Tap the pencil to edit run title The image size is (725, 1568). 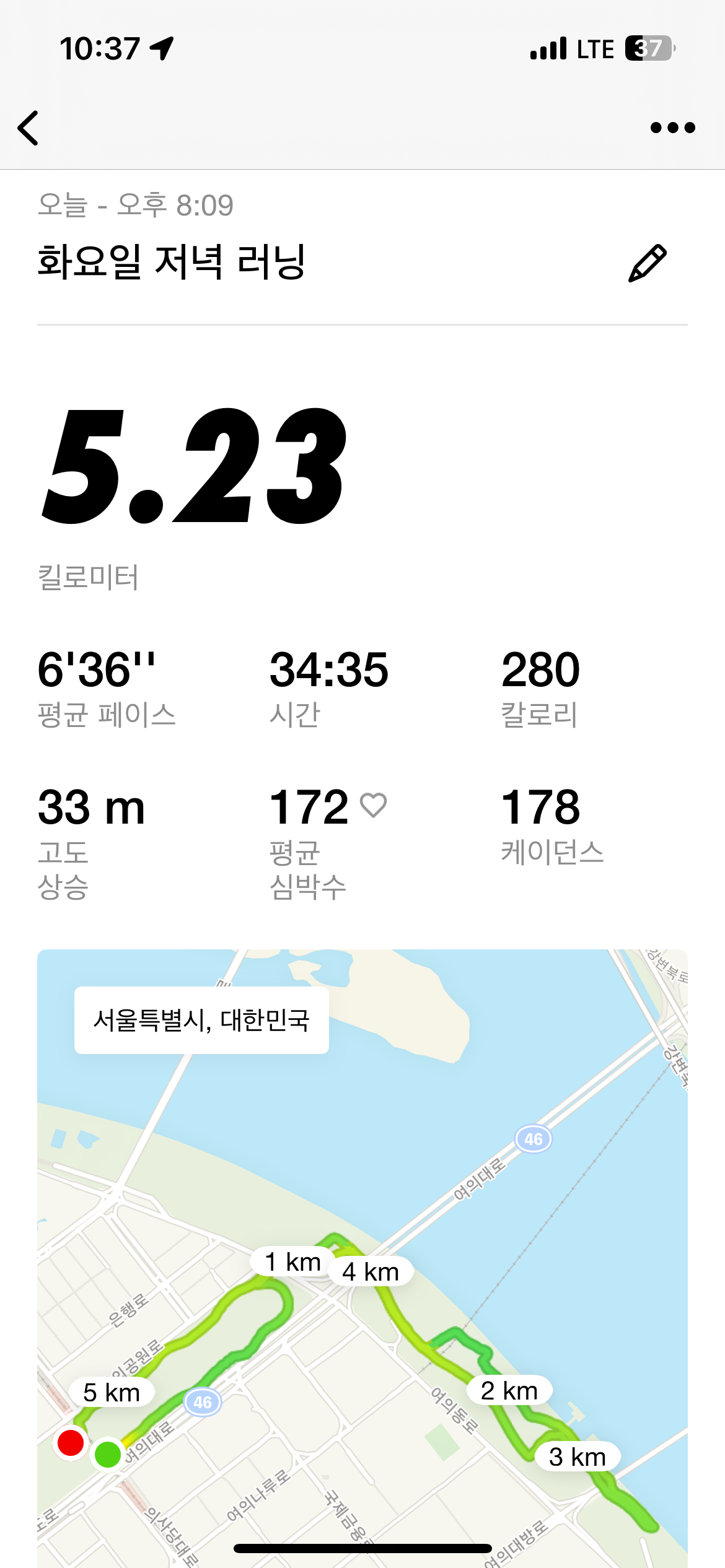point(648,261)
